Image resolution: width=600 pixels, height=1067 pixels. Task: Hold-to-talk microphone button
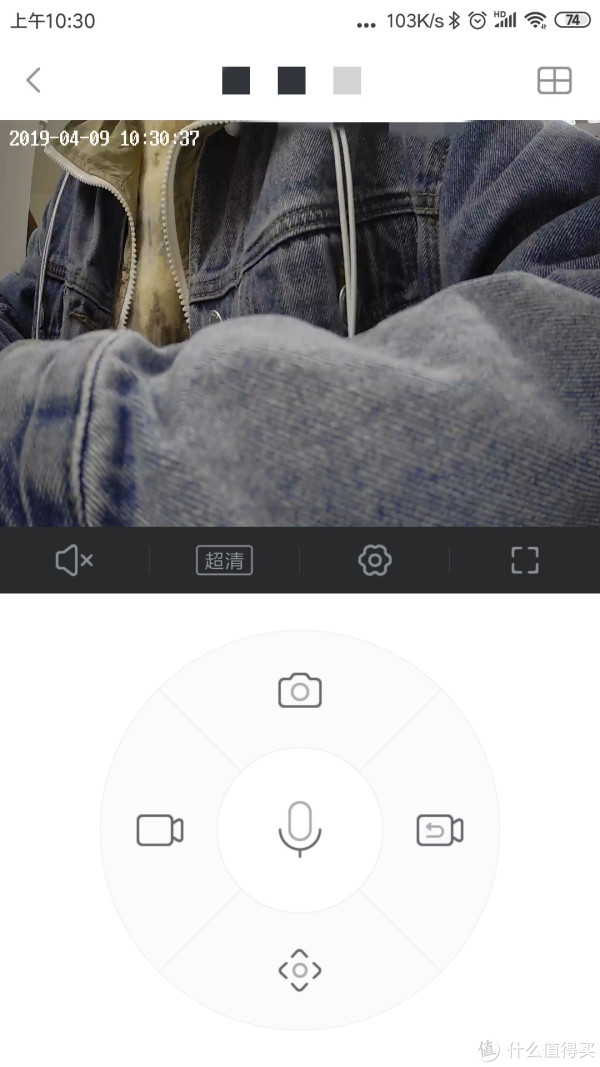[300, 830]
